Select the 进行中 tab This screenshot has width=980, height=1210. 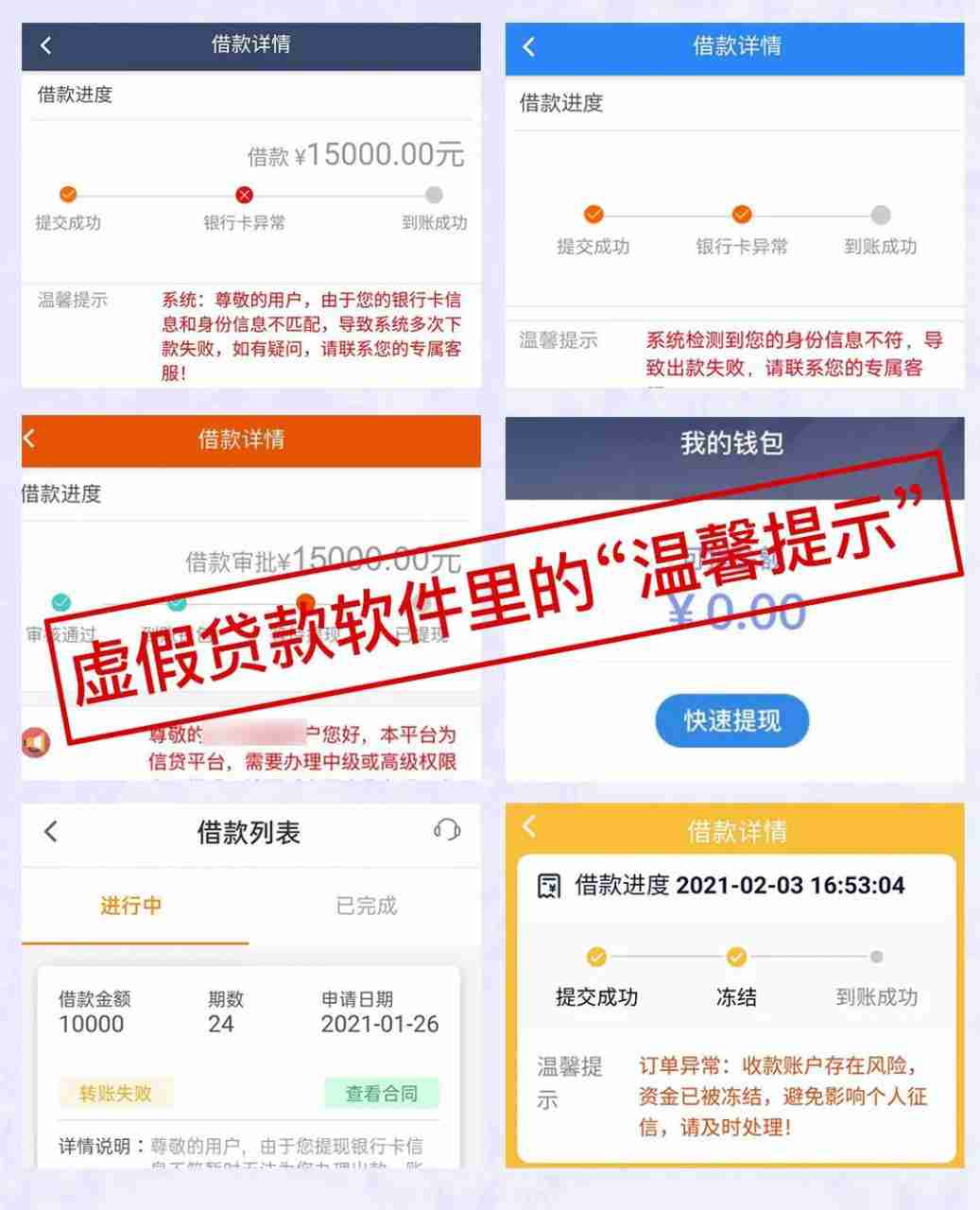click(x=131, y=907)
